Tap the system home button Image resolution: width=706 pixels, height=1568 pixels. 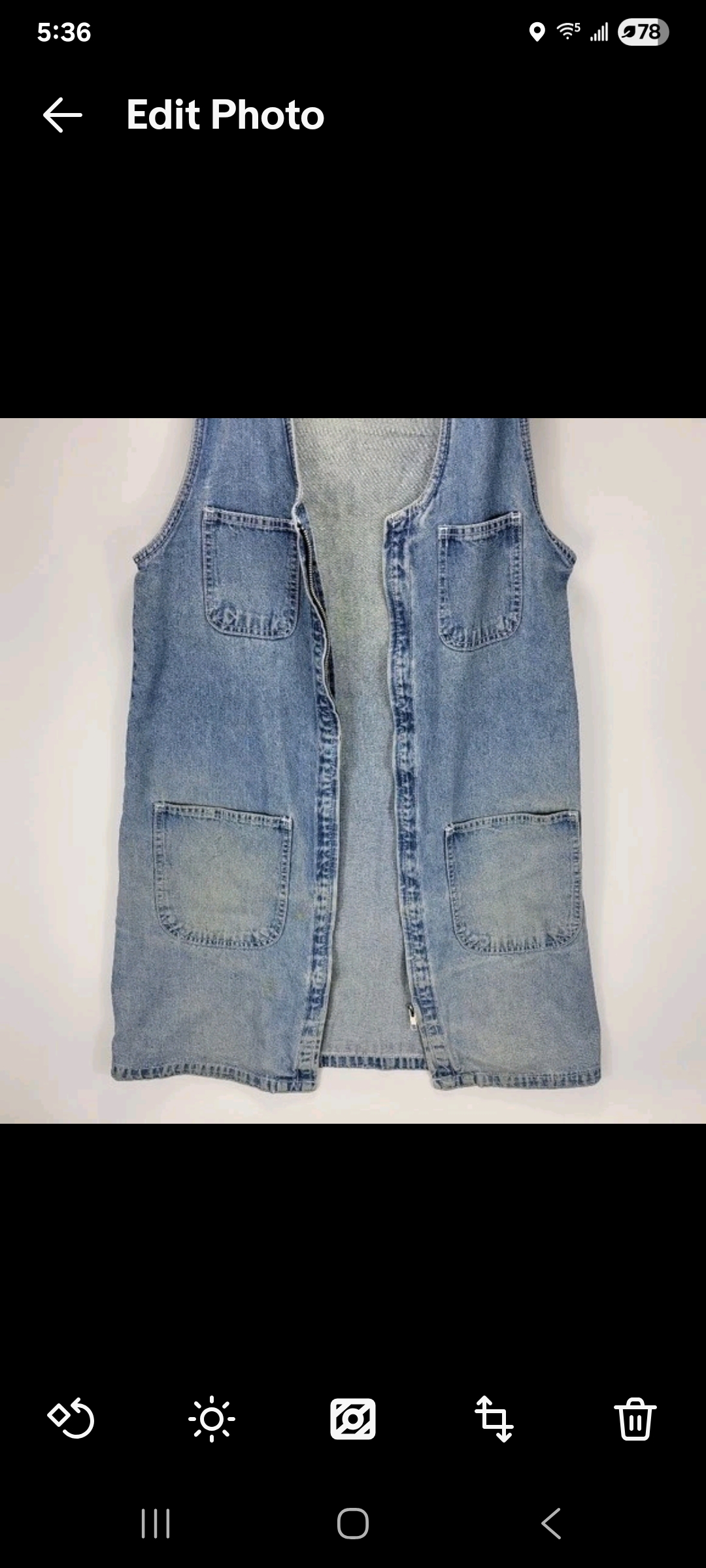click(x=353, y=1524)
